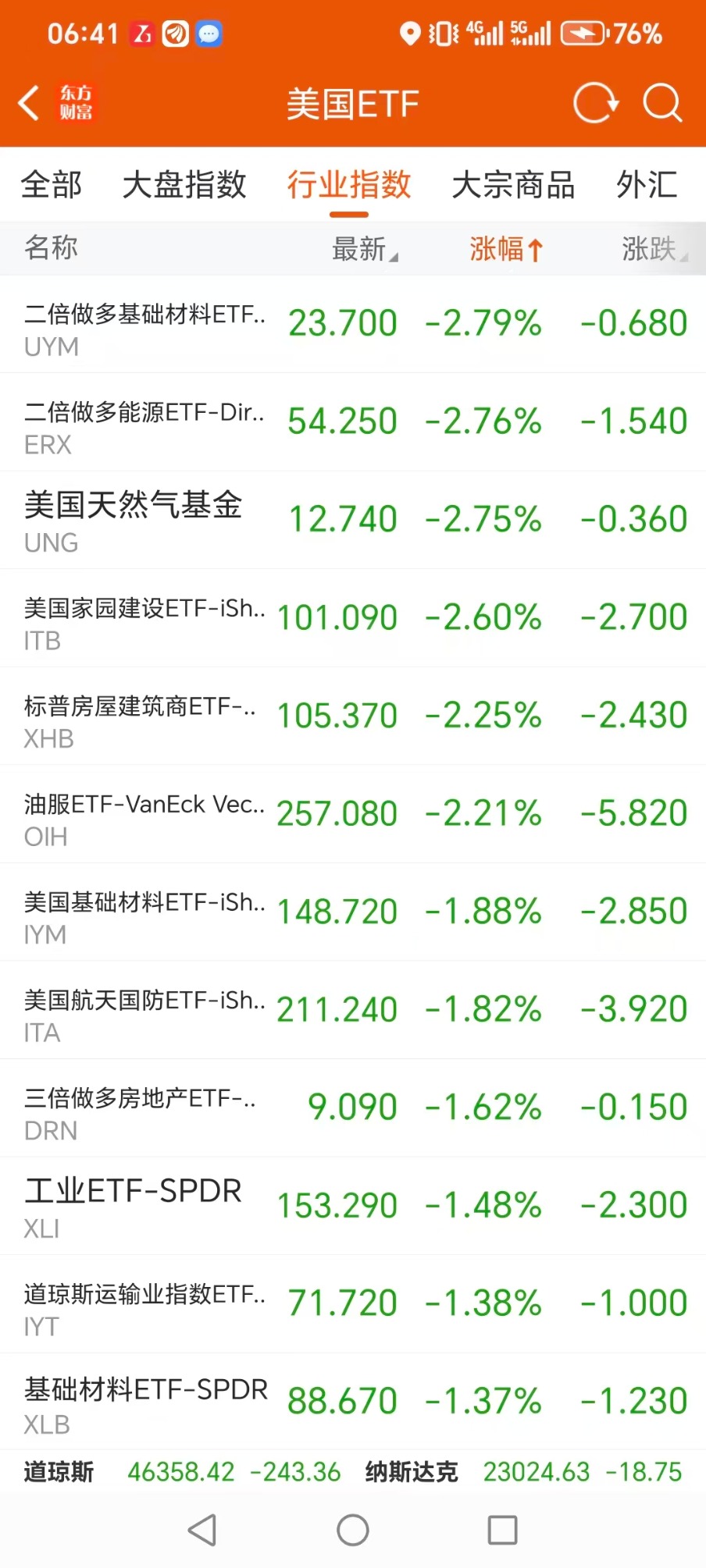Switch to the 大盘指数 tab
This screenshot has height=1568, width=706.
pyautogui.click(x=184, y=185)
